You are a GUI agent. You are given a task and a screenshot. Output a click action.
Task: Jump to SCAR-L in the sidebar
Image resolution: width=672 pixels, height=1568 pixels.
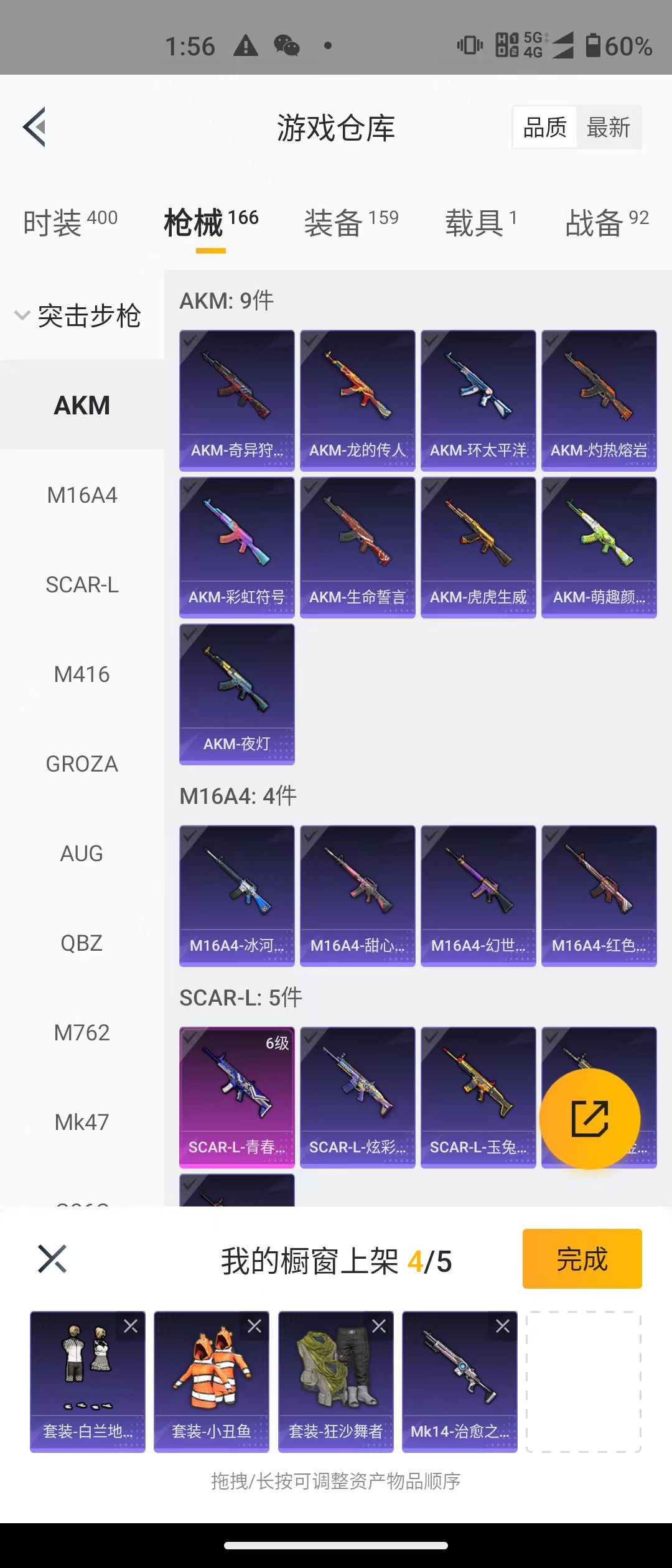(82, 585)
